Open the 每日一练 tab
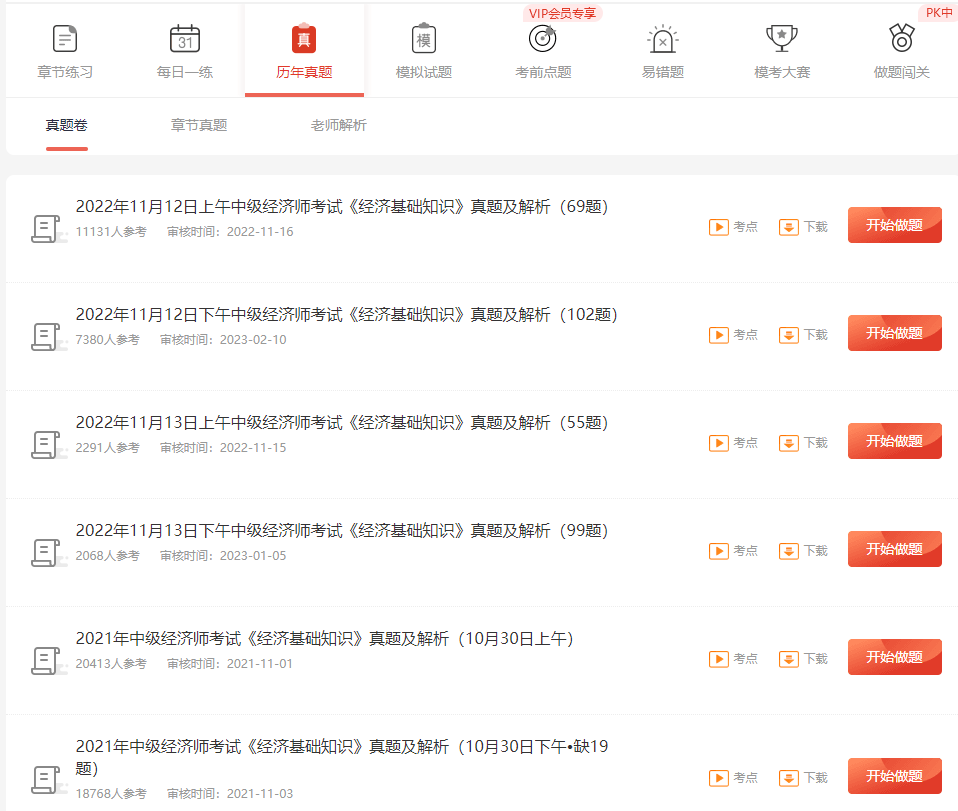Viewport: 958px width, 811px height. tap(185, 52)
